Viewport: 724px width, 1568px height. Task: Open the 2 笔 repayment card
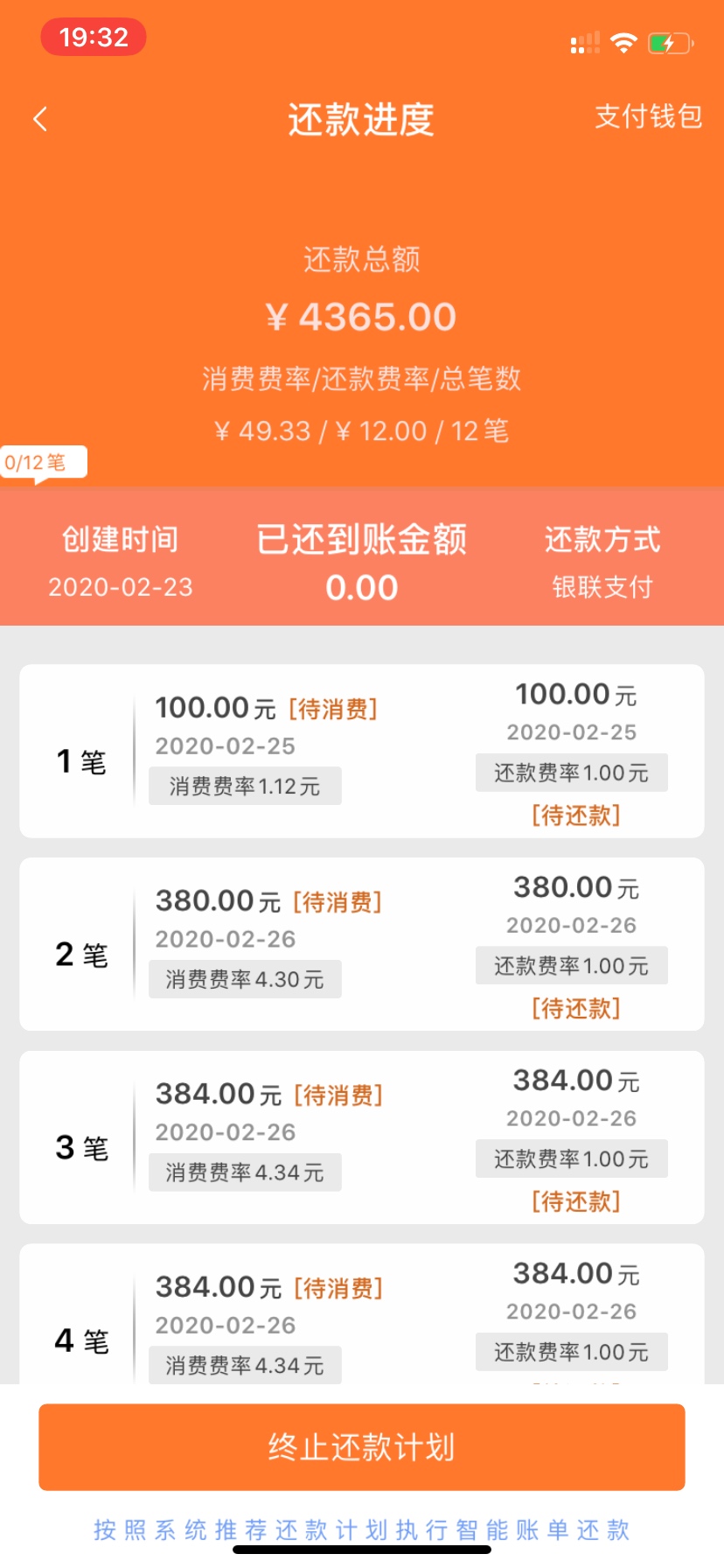(x=362, y=944)
